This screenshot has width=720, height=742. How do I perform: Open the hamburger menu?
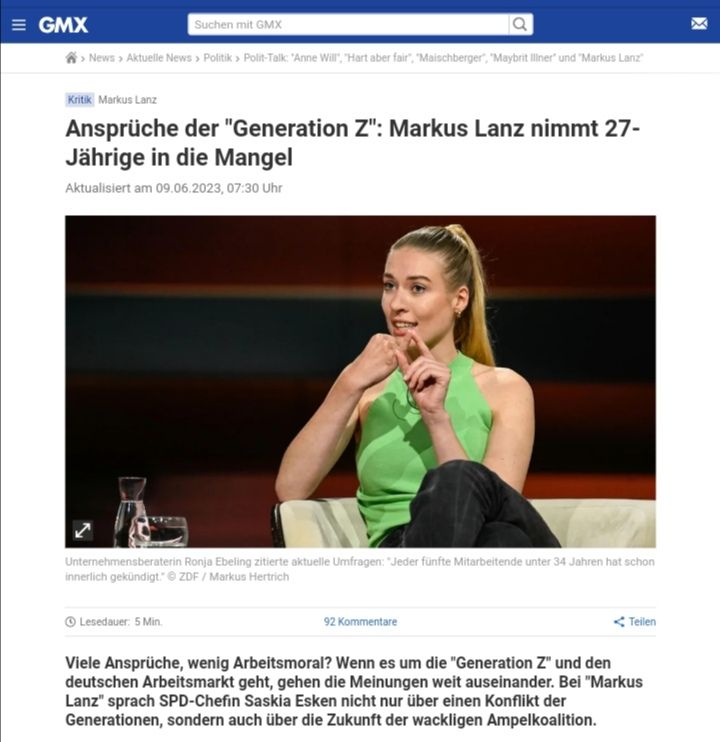click(x=18, y=25)
